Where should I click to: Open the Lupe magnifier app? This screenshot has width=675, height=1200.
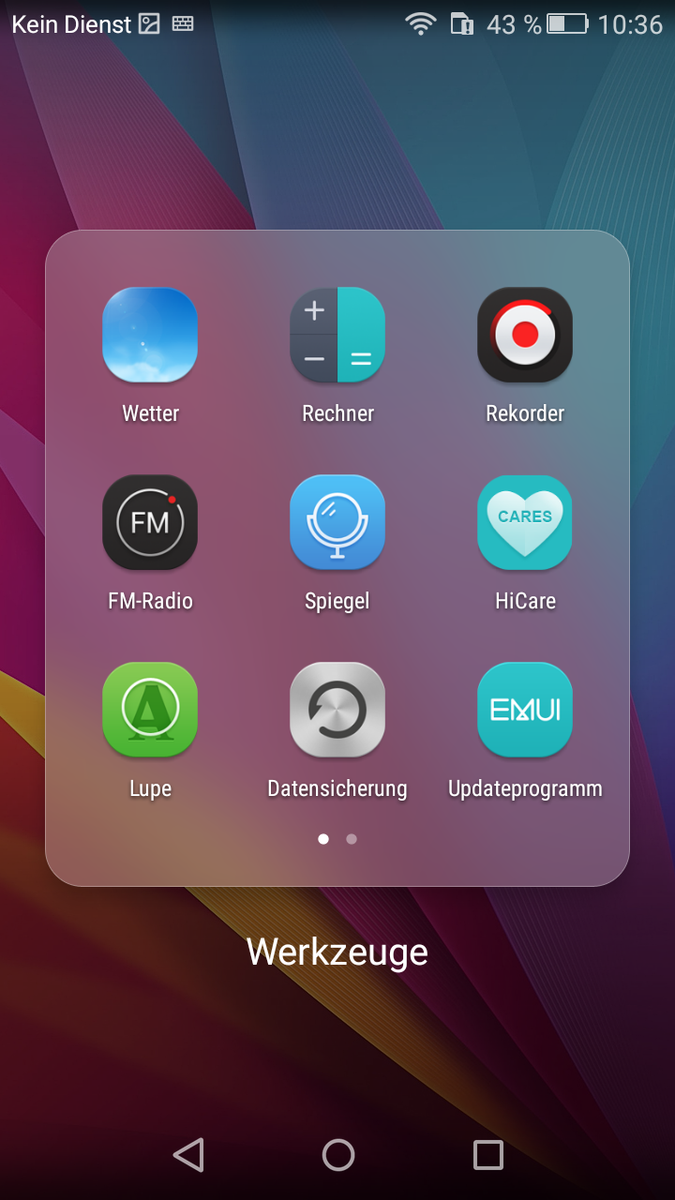150,710
